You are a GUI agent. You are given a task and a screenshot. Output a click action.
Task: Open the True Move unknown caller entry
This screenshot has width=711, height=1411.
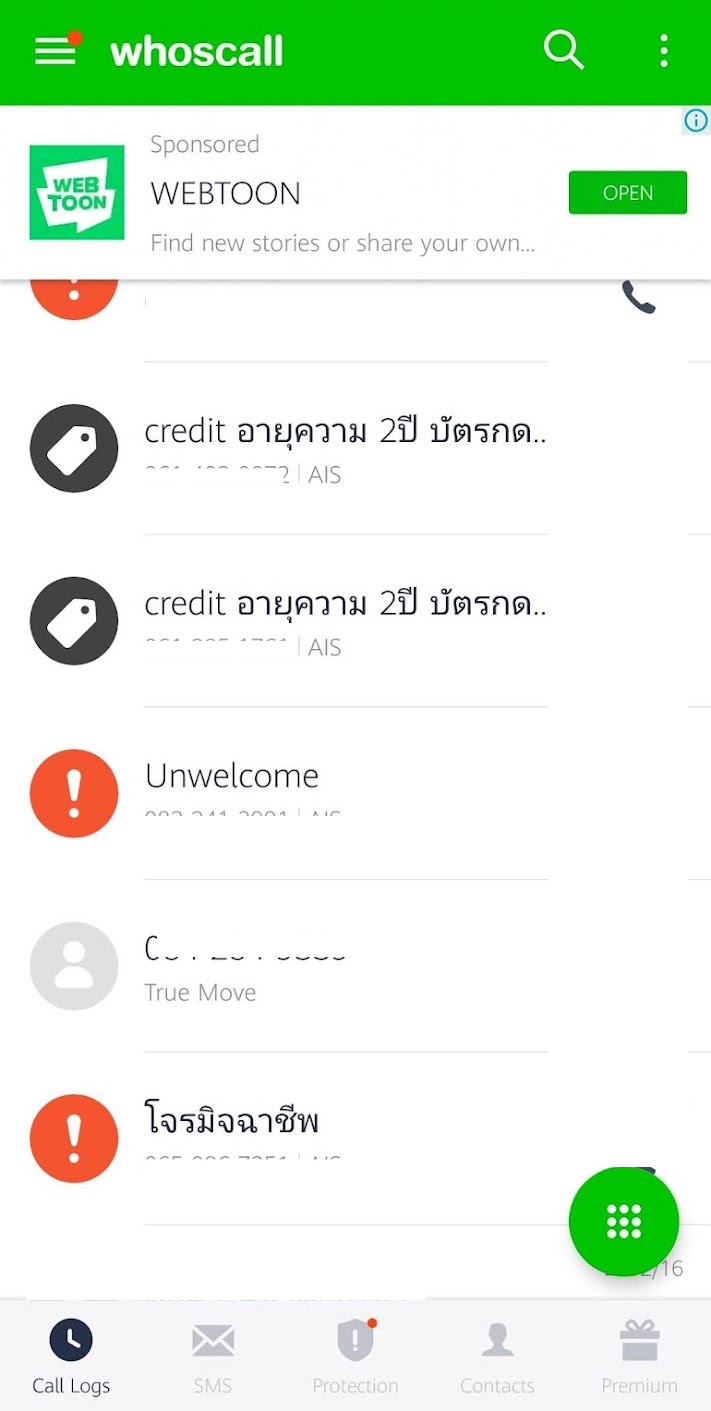(x=355, y=966)
